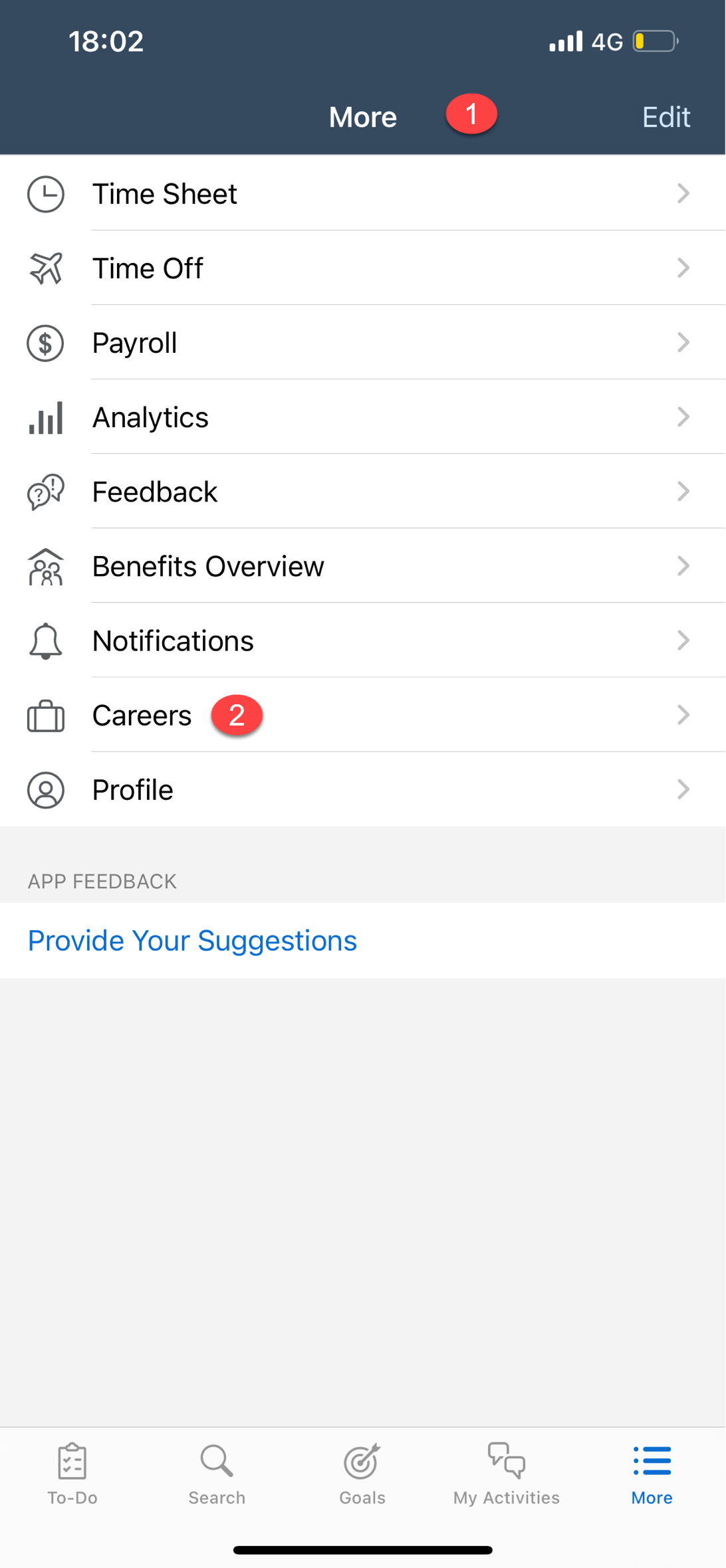Go to Payroll
726x1568 pixels.
[363, 342]
